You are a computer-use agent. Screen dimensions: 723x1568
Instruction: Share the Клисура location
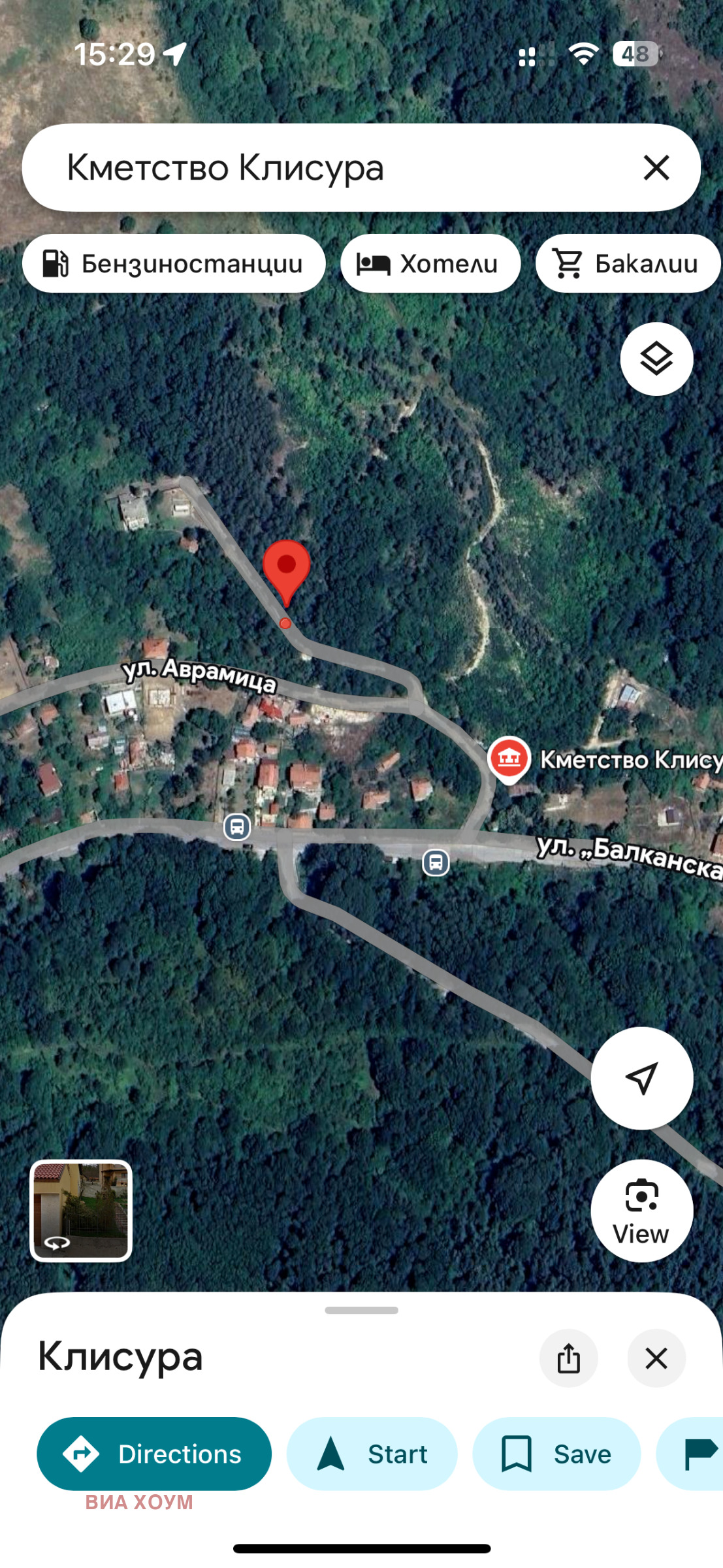(568, 1358)
